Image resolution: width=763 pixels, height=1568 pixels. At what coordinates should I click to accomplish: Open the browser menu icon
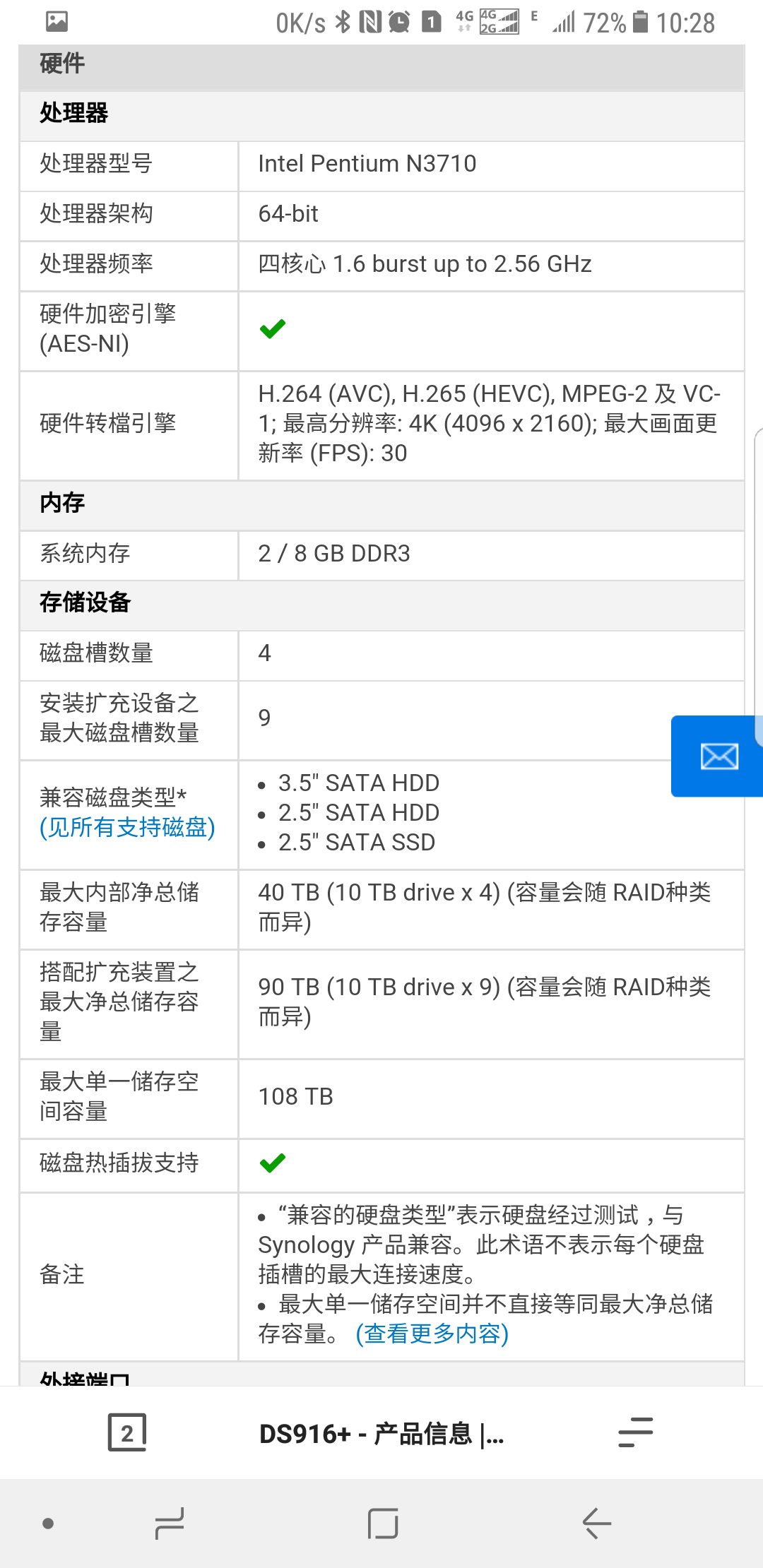(634, 1433)
